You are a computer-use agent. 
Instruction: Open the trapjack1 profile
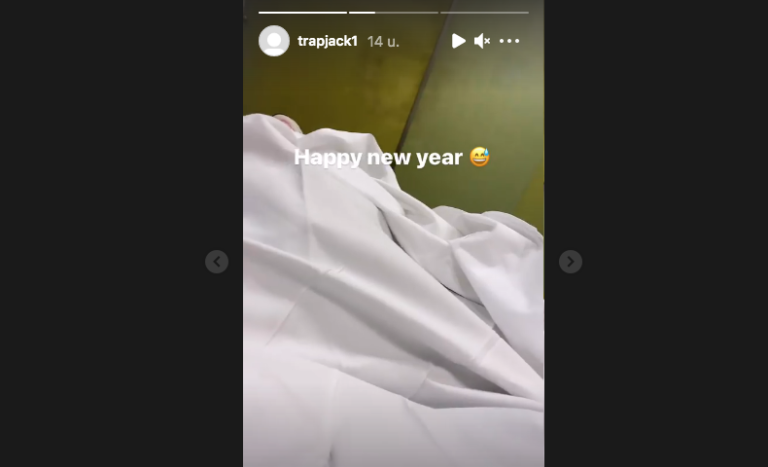[327, 41]
